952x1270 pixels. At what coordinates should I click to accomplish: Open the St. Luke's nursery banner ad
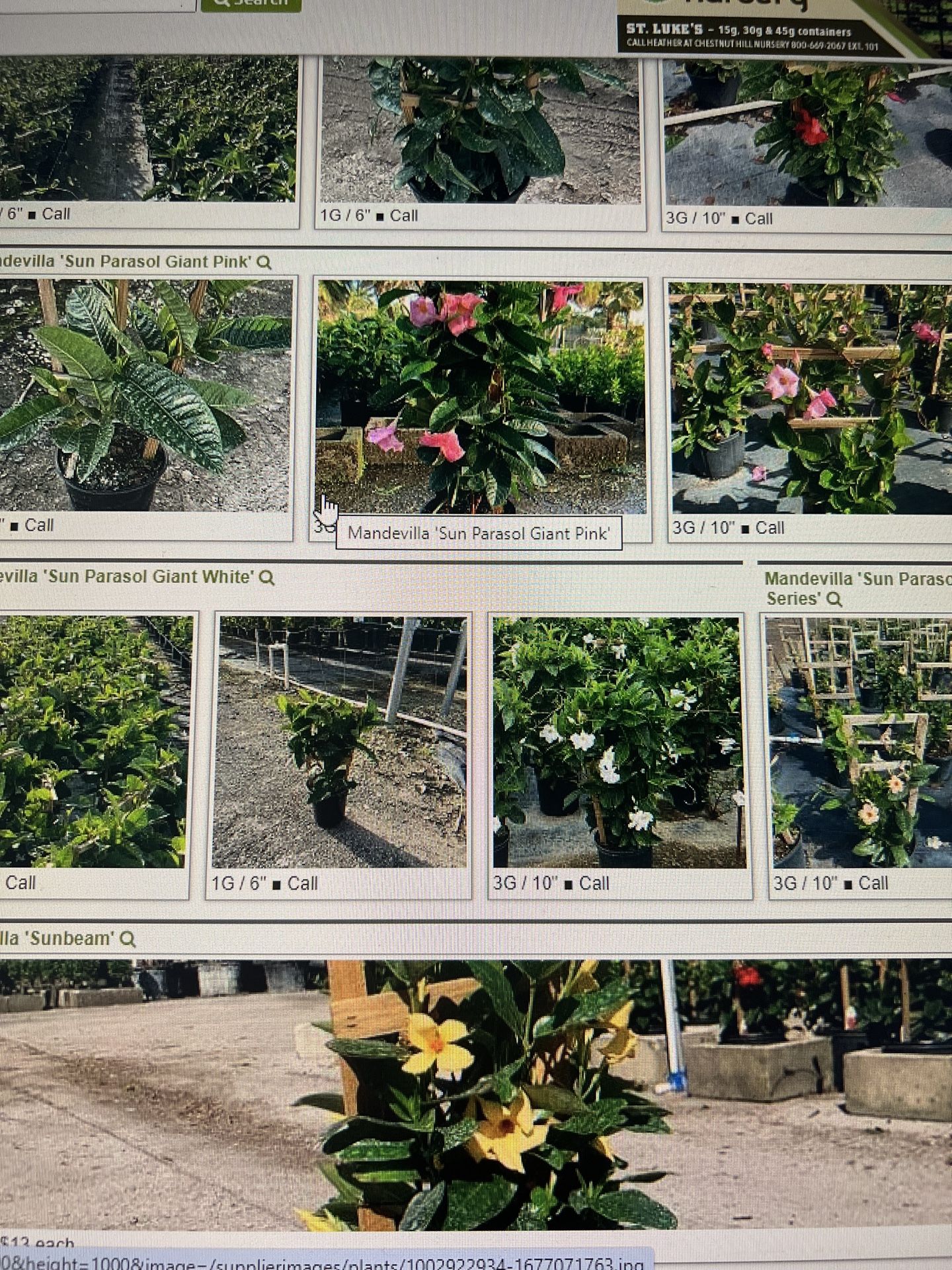[x=760, y=30]
